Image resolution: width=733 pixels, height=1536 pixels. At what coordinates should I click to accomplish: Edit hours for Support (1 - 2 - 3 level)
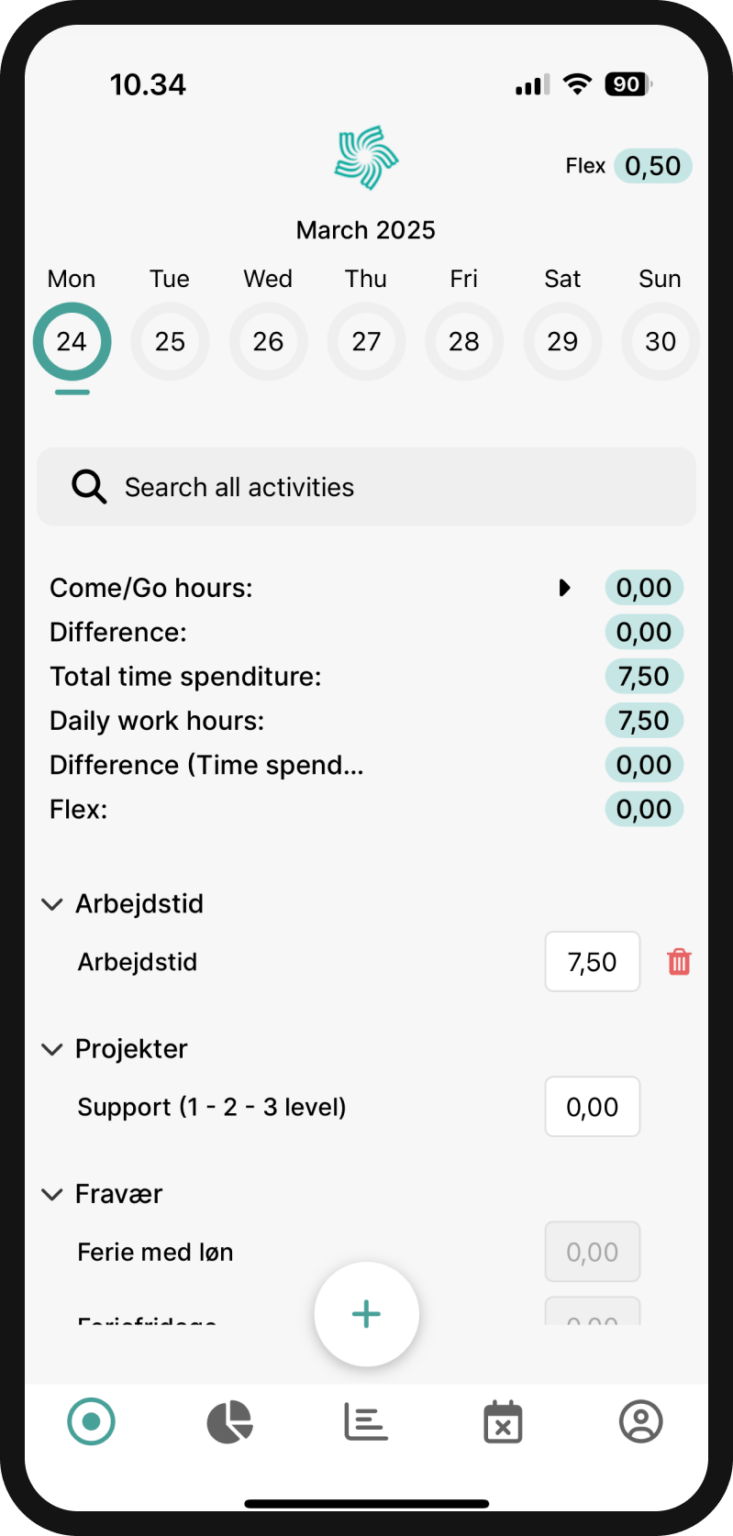pyautogui.click(x=592, y=1107)
